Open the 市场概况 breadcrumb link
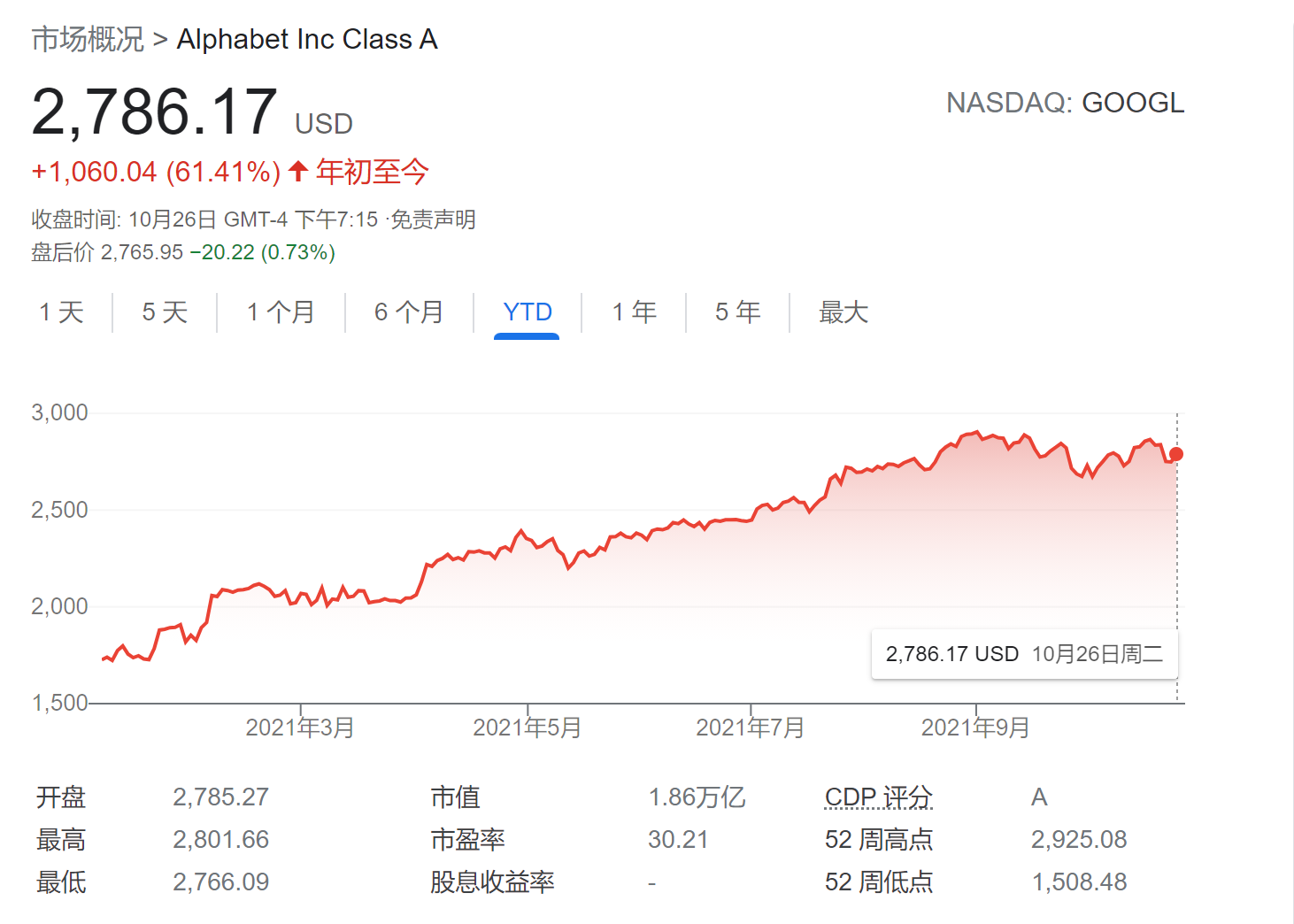Image resolution: width=1294 pixels, height=924 pixels. (88, 40)
